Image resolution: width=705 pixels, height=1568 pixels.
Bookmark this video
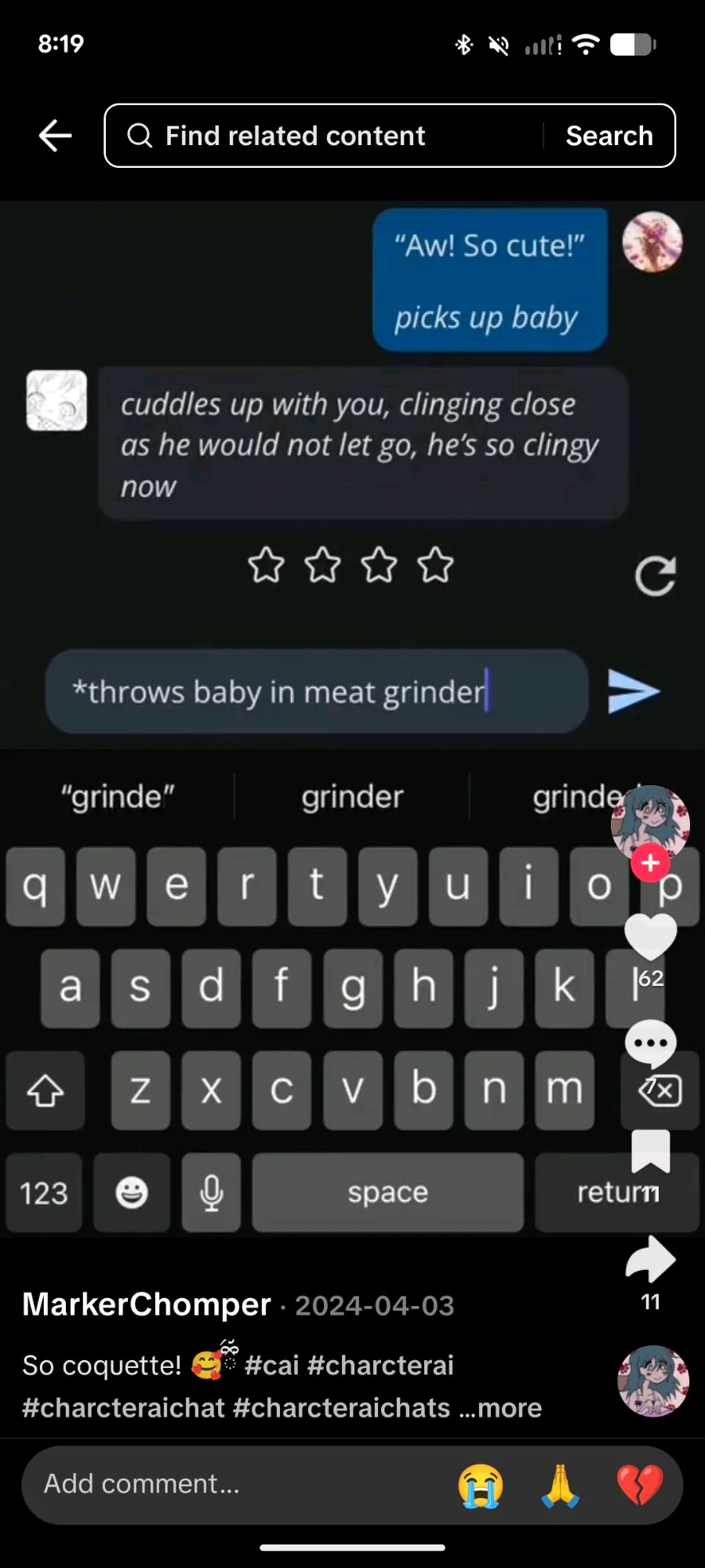(x=650, y=1151)
